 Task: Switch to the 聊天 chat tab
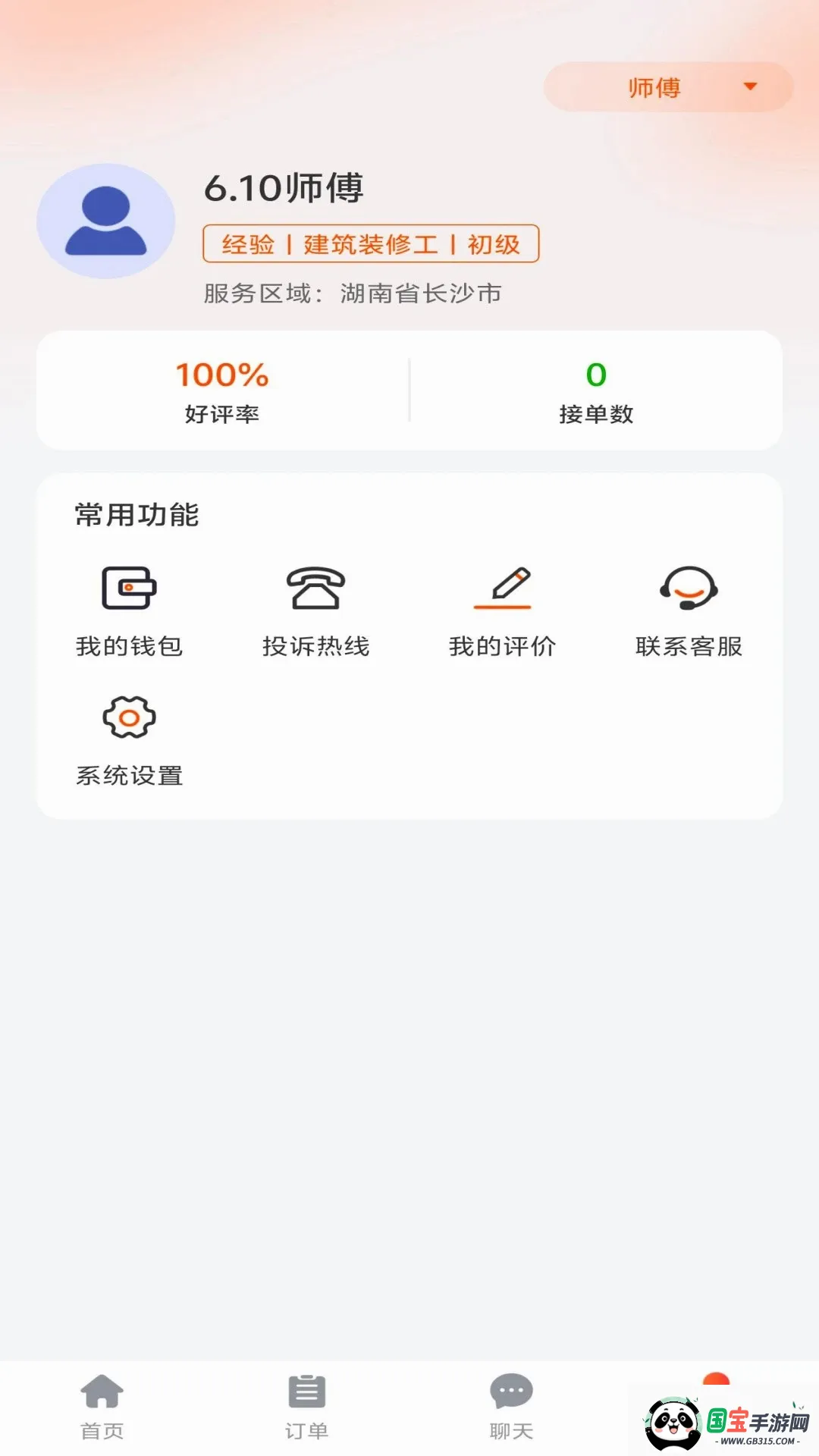[x=512, y=1407]
